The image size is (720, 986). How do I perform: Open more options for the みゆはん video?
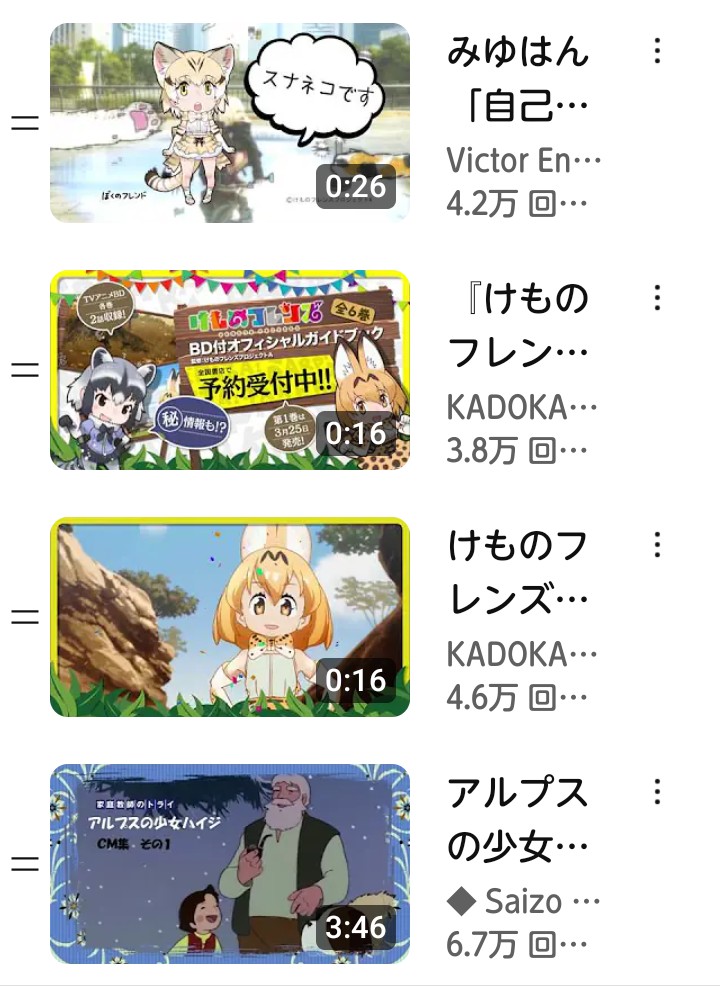coord(657,51)
